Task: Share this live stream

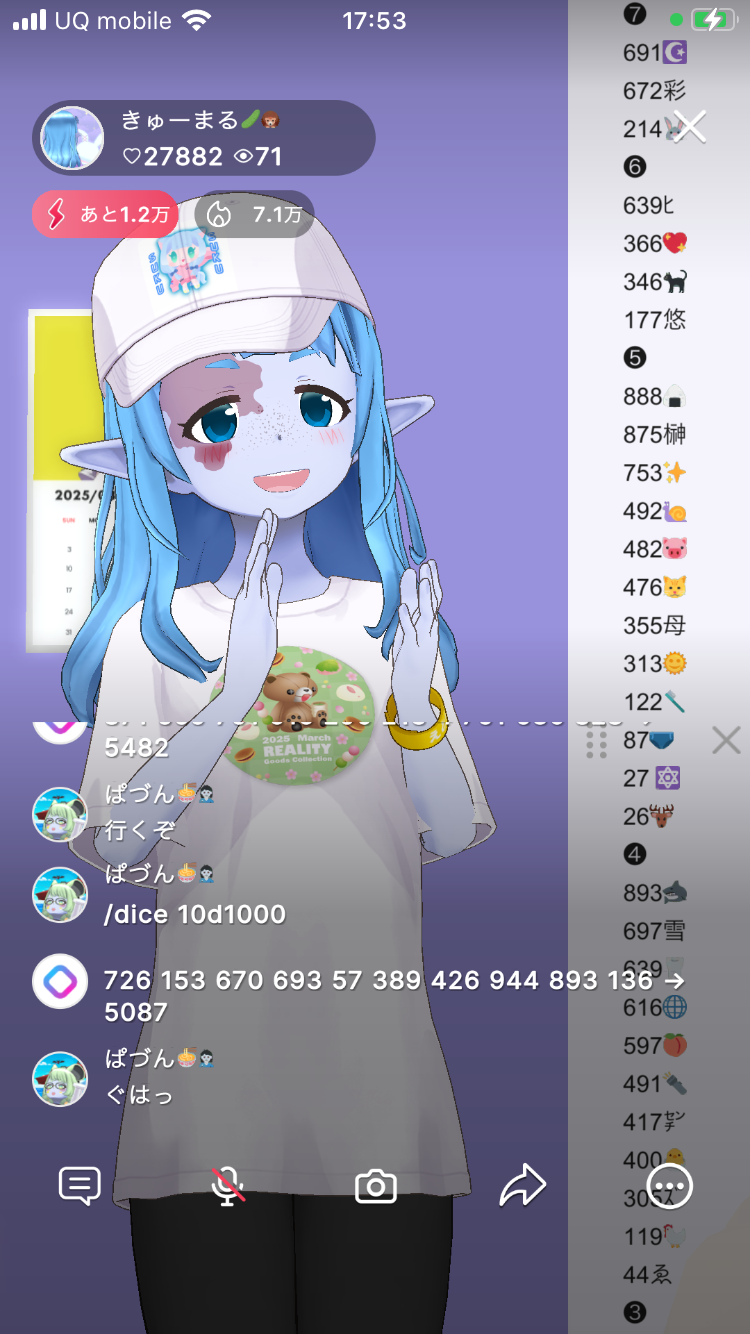Action: [x=522, y=1187]
